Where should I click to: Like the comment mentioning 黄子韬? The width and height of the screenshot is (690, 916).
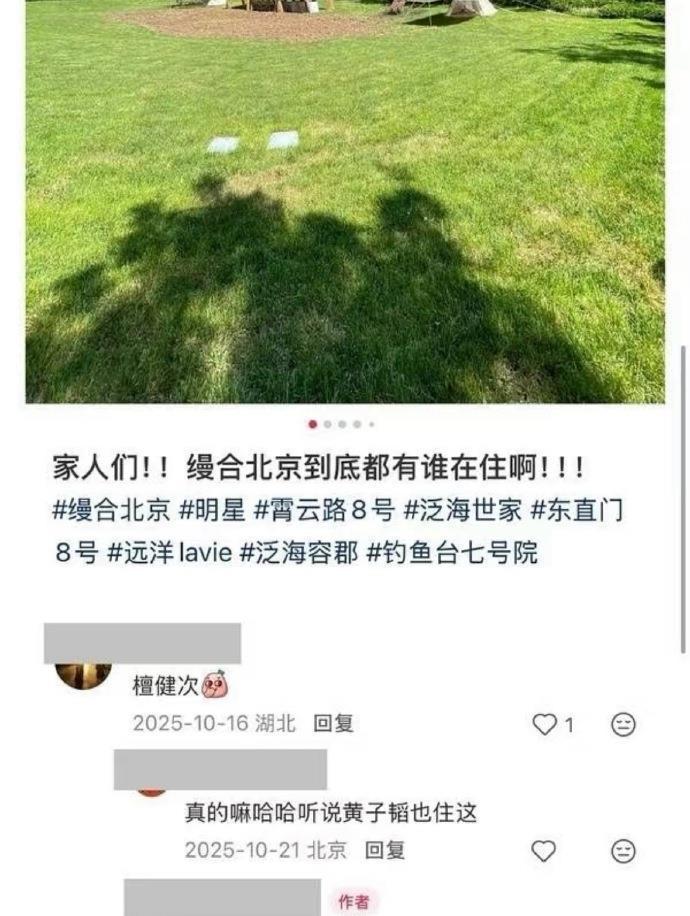(x=543, y=851)
